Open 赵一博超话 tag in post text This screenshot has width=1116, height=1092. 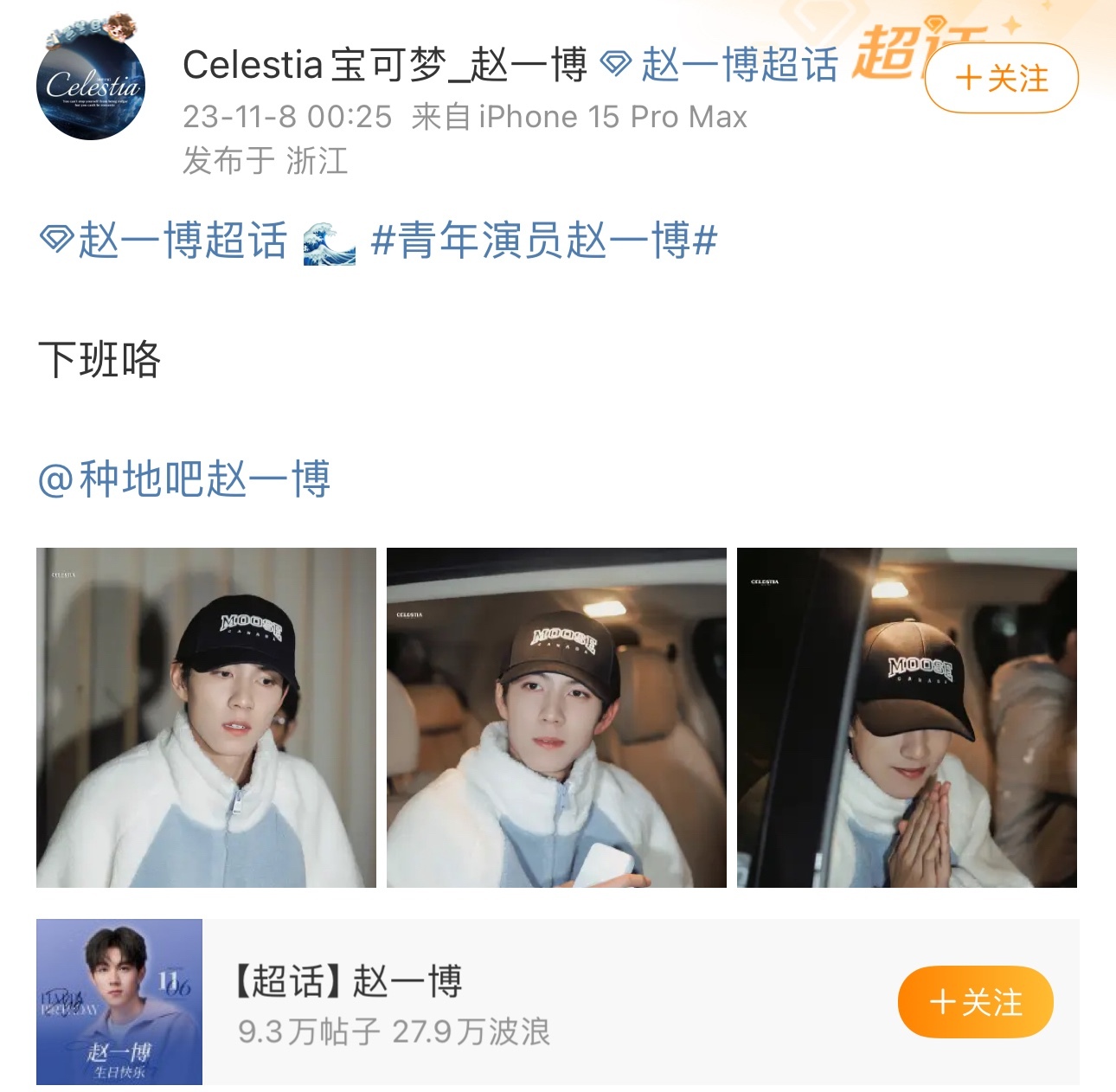pos(166,241)
